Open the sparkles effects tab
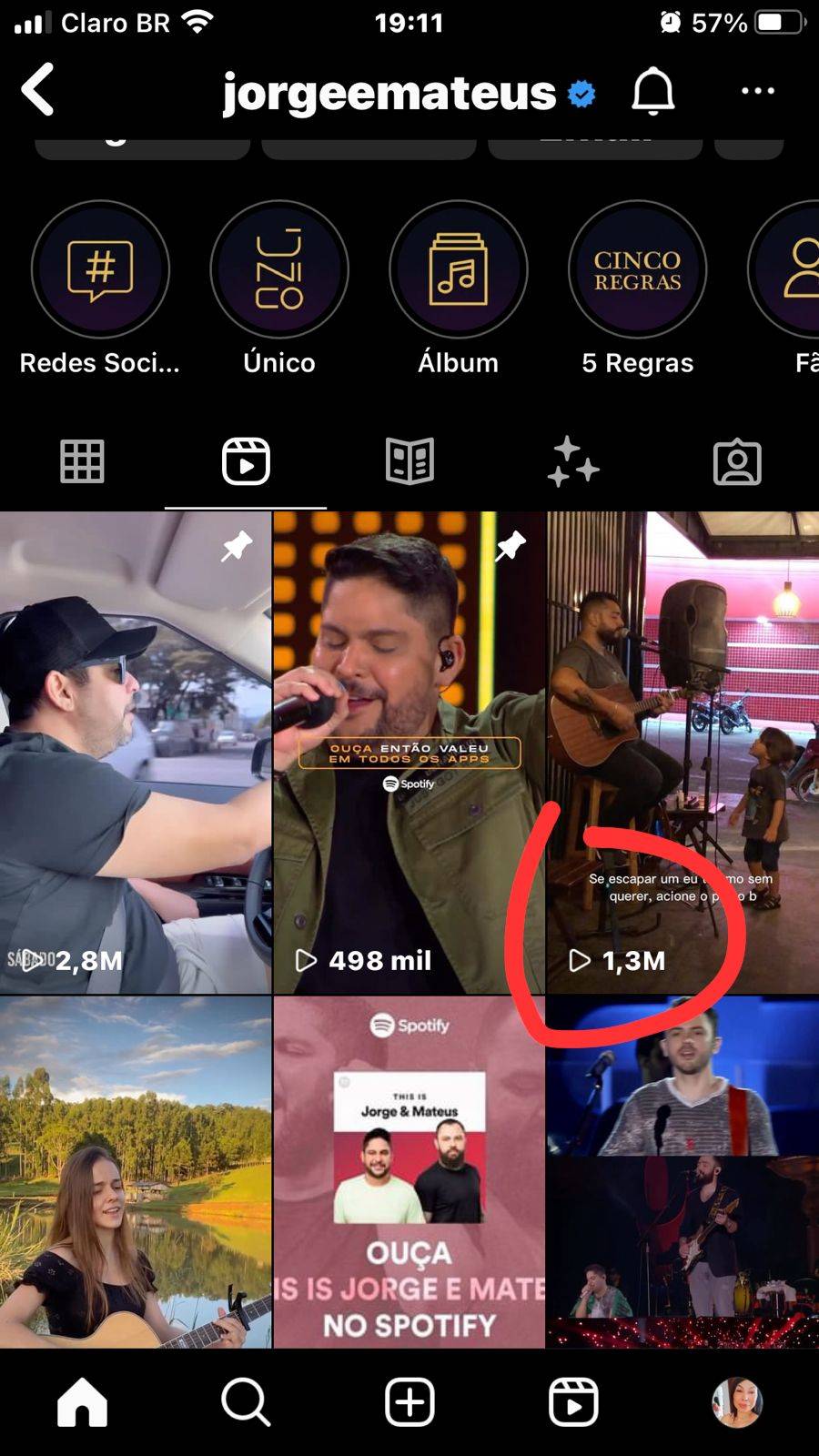819x1456 pixels. click(572, 461)
